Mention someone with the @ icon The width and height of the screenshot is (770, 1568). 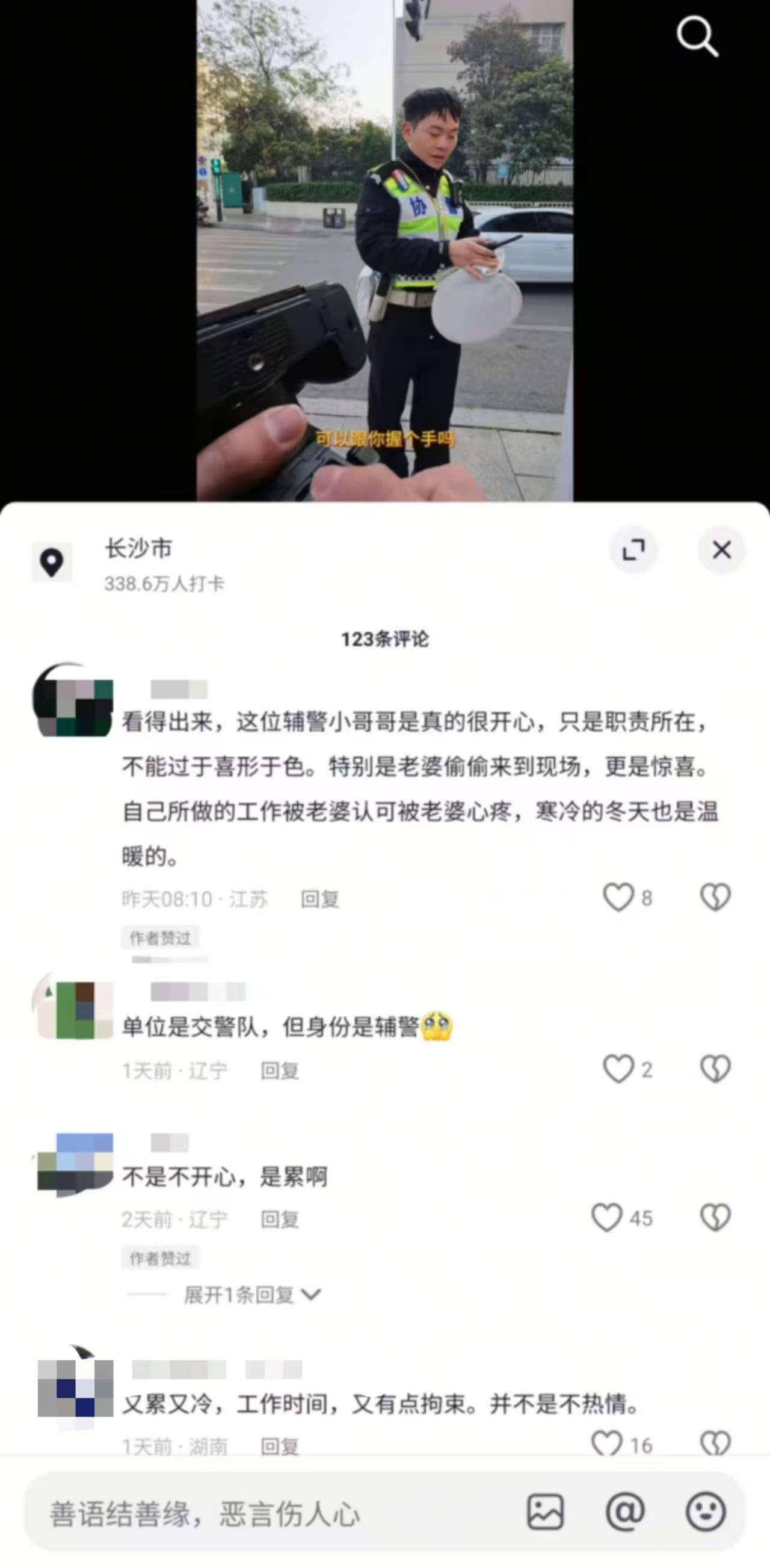[625, 1512]
